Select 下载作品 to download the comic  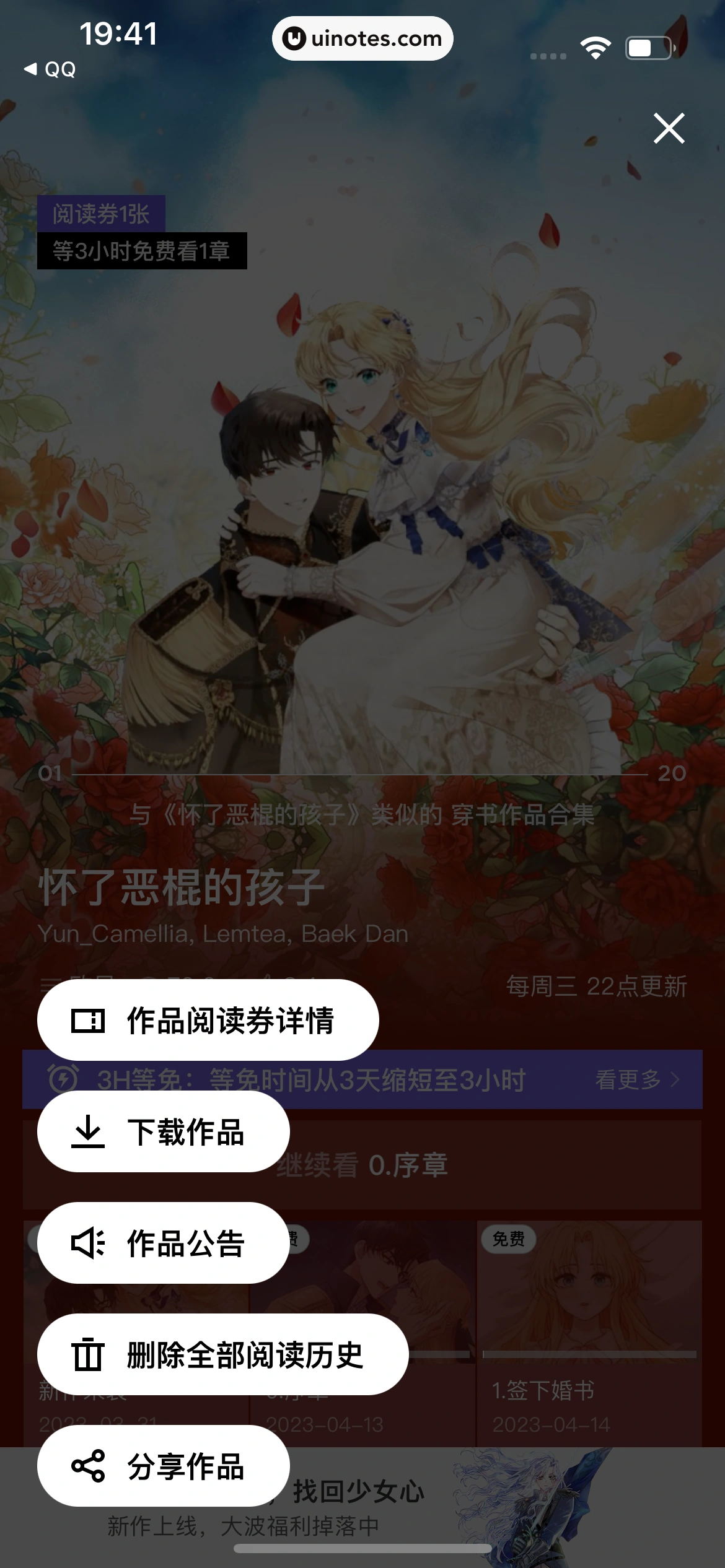163,1131
